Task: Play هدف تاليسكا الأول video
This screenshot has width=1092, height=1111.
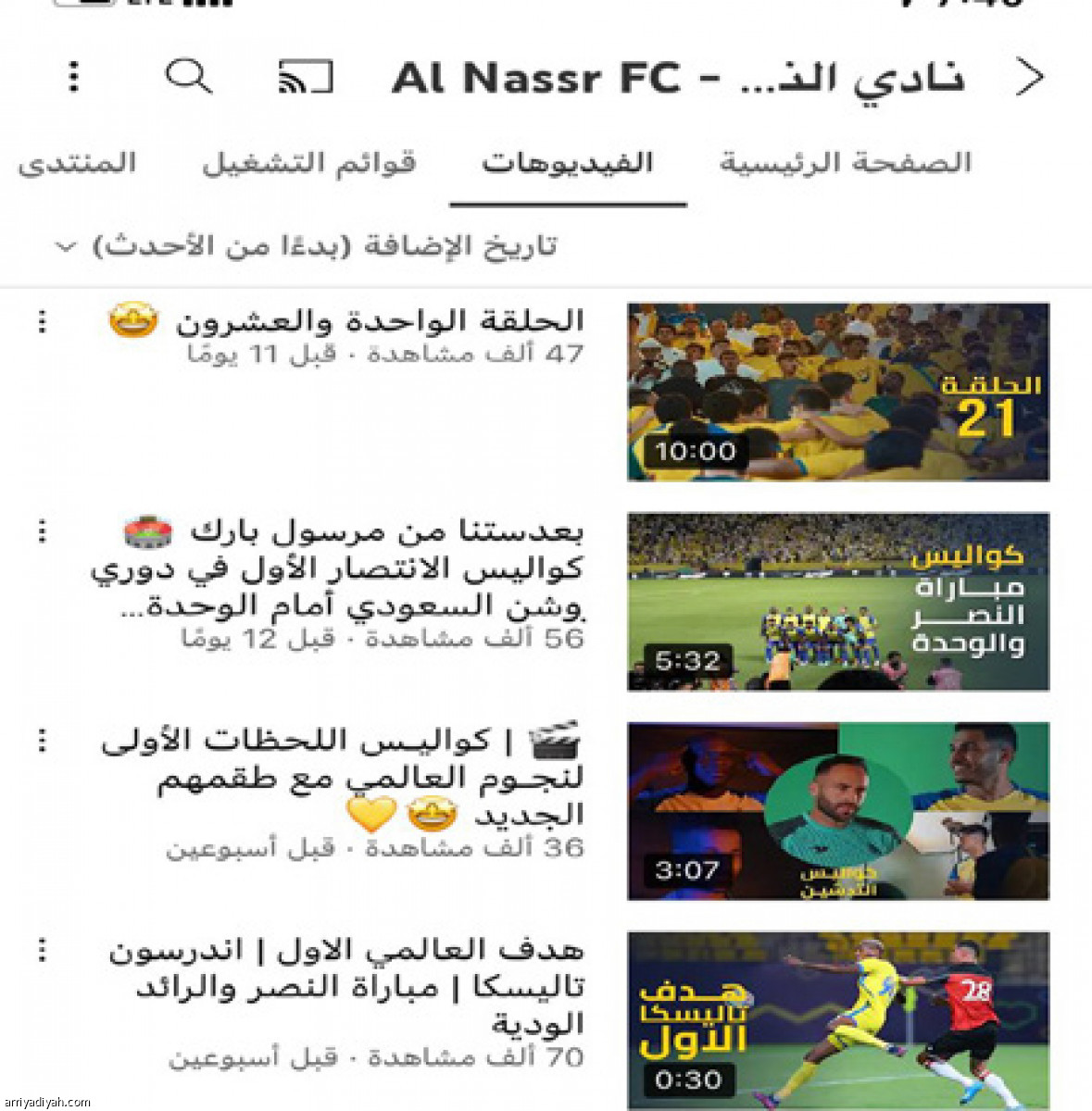Action: pyautogui.click(x=837, y=1018)
